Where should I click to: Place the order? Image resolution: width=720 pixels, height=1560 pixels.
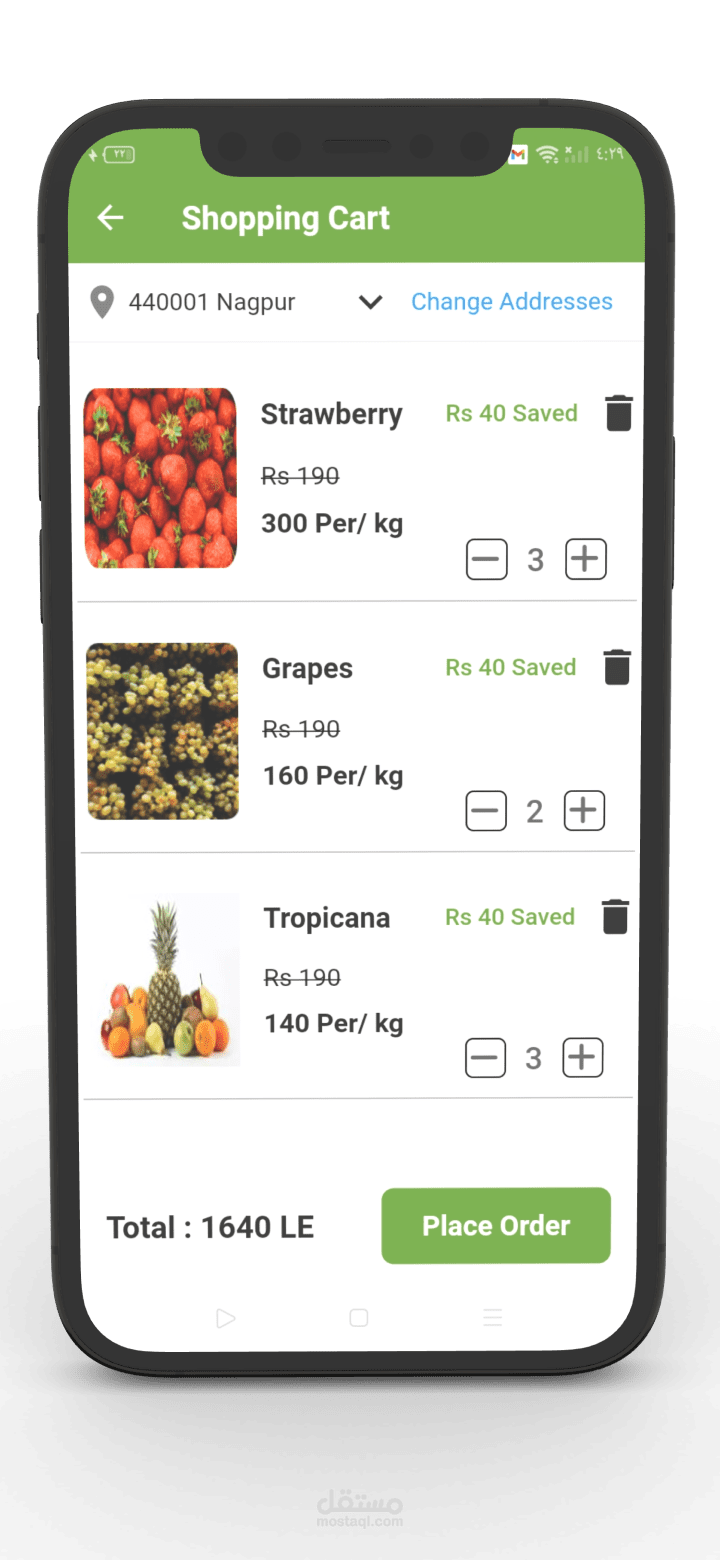pos(495,1225)
